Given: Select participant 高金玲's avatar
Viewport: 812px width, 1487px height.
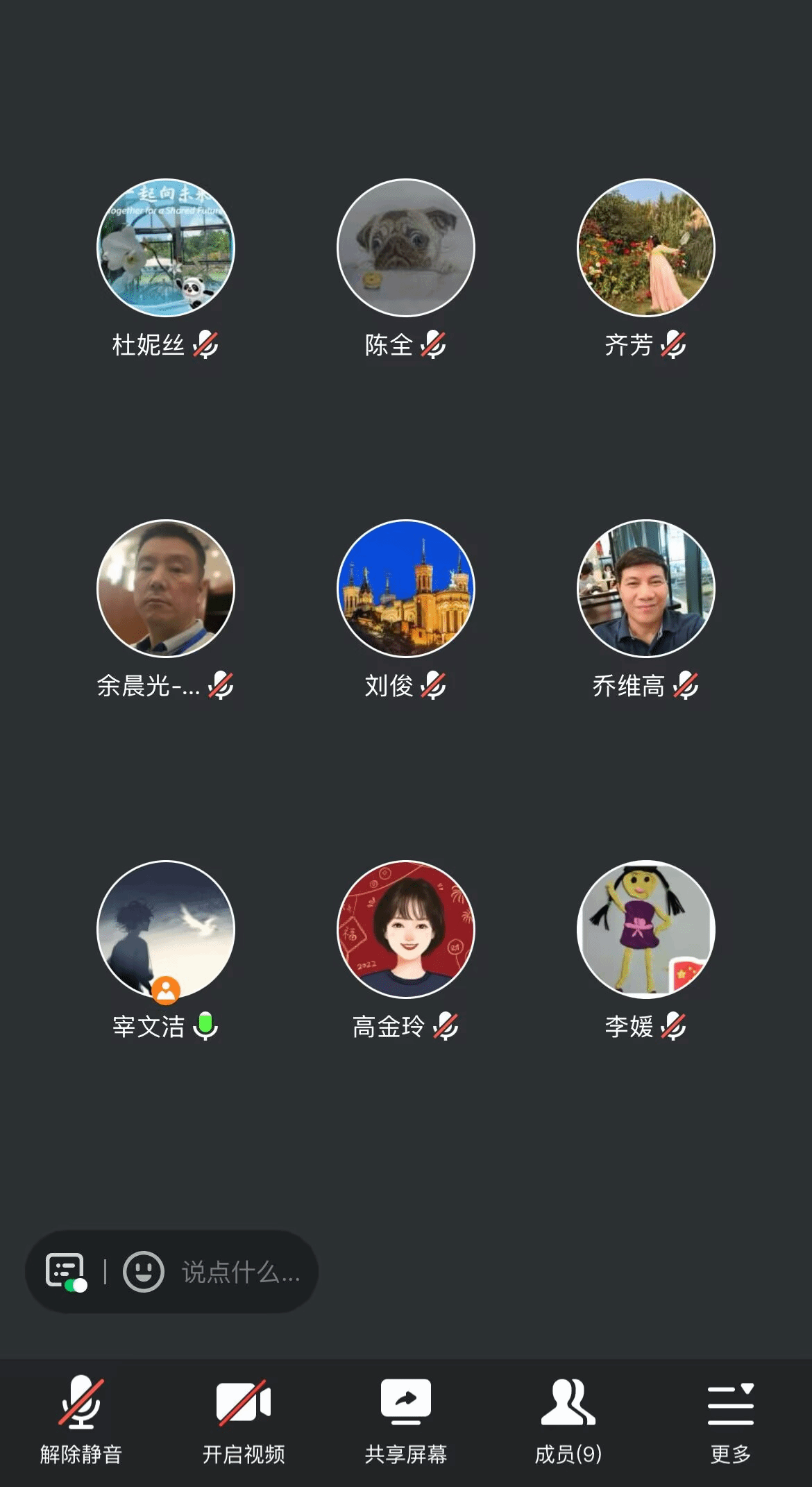Looking at the screenshot, I should pyautogui.click(x=406, y=929).
